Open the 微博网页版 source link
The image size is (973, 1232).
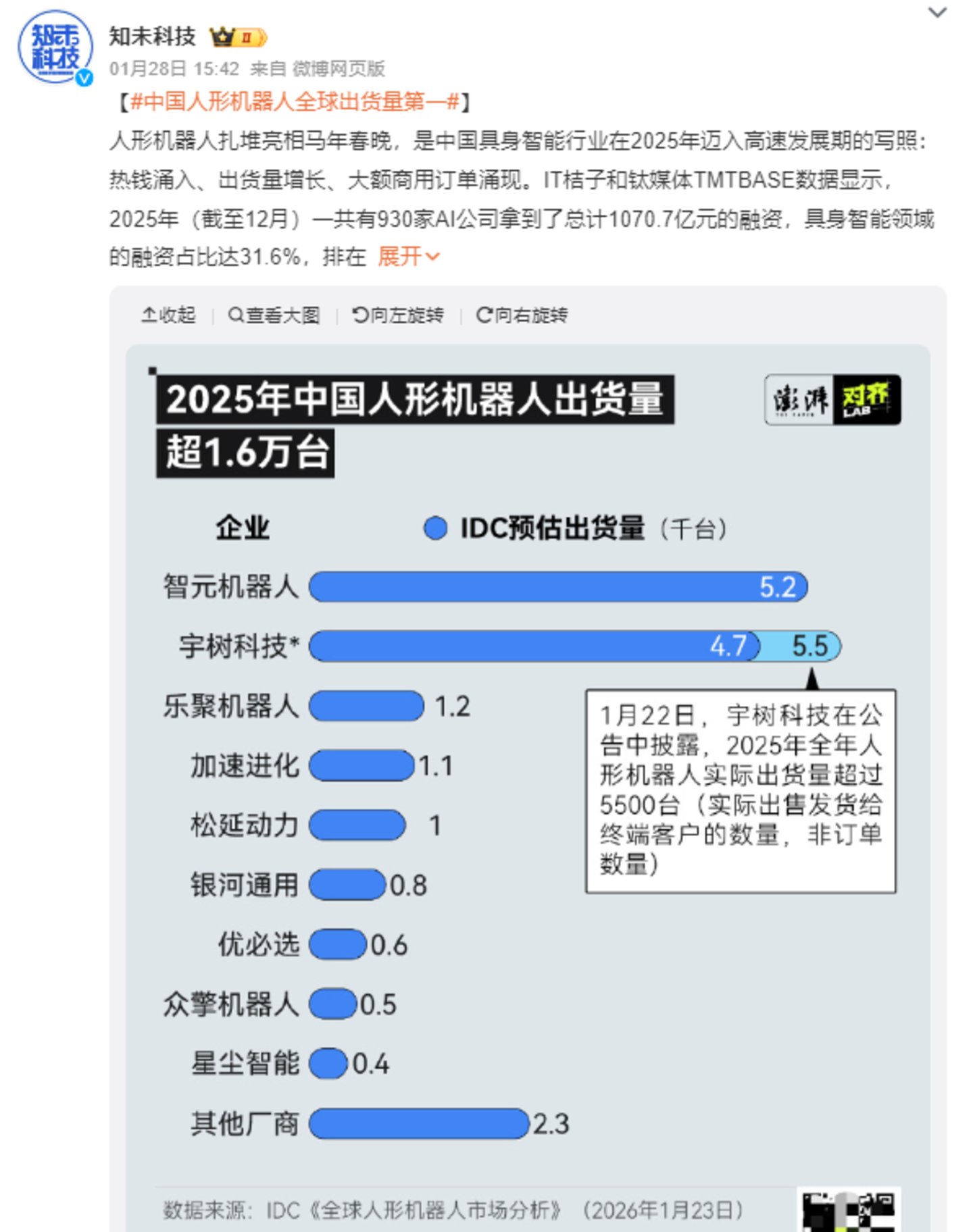tap(339, 69)
